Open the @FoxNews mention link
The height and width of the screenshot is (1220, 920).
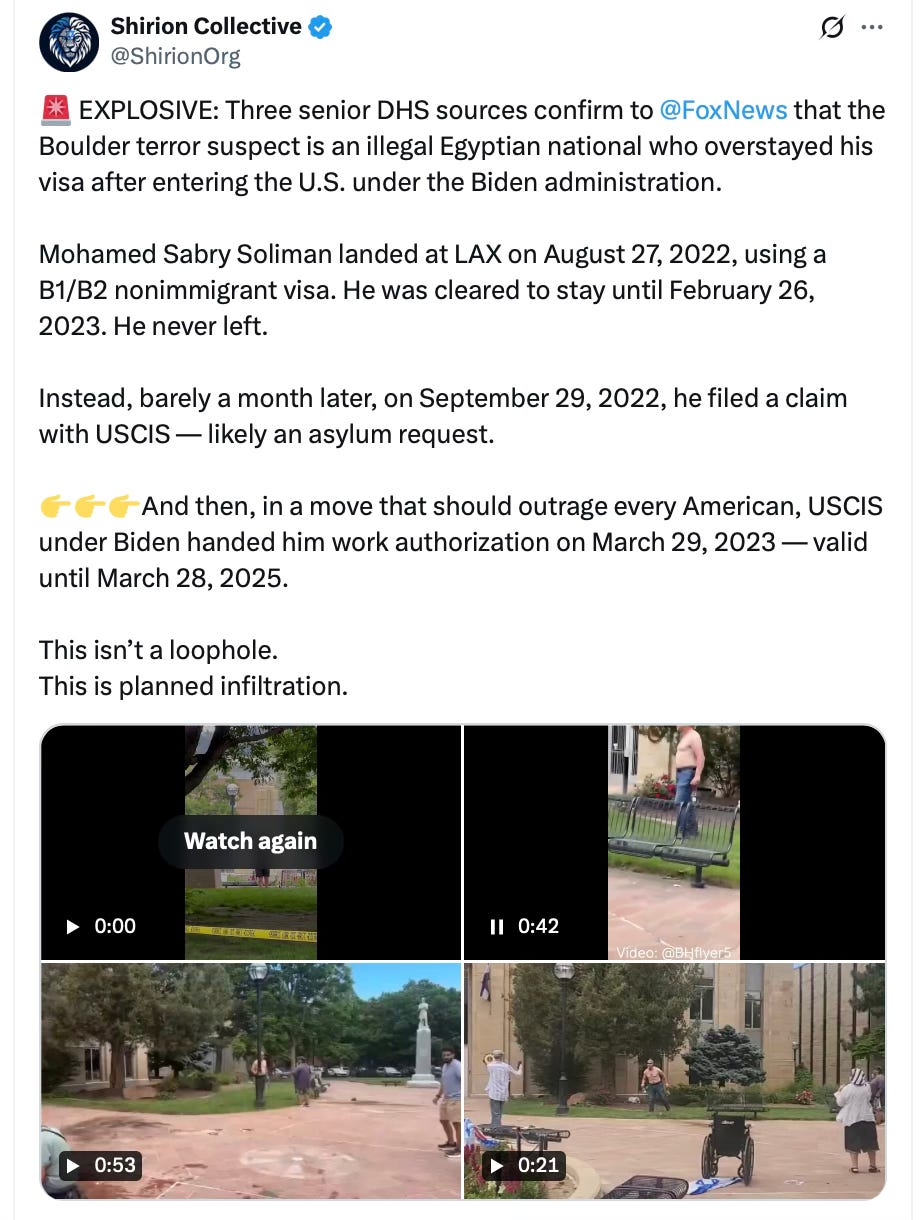724,110
